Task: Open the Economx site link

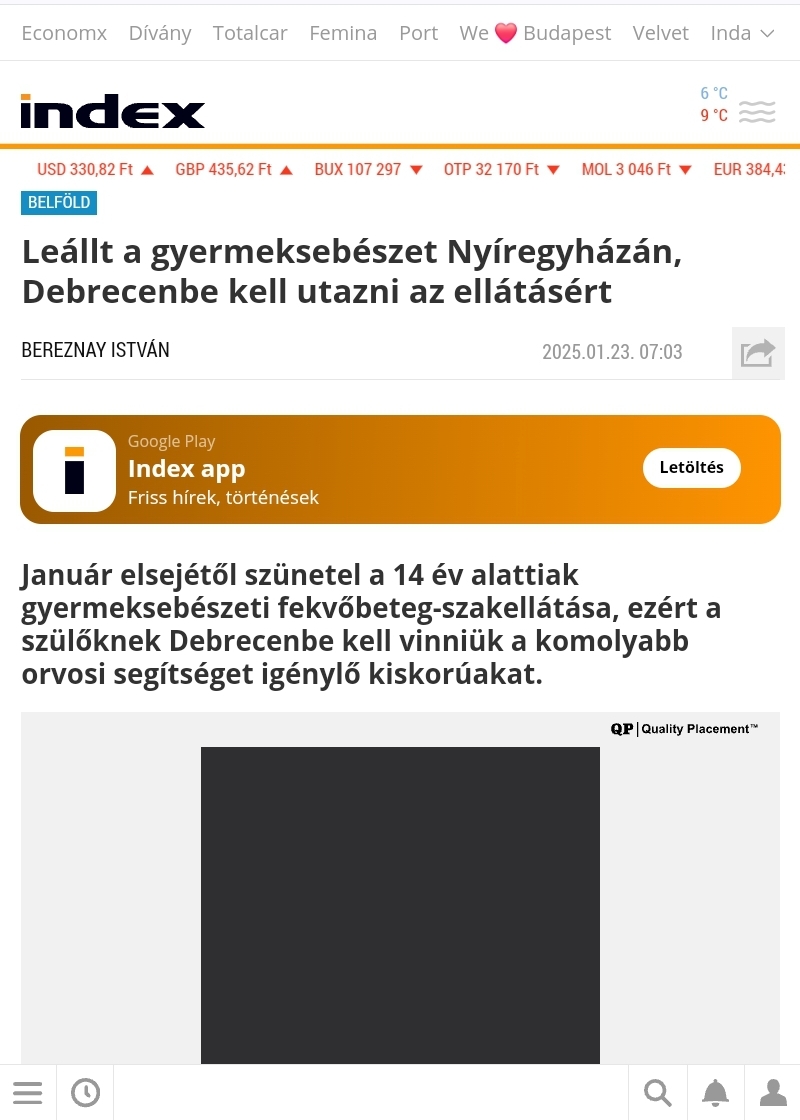Action: pyautogui.click(x=64, y=33)
